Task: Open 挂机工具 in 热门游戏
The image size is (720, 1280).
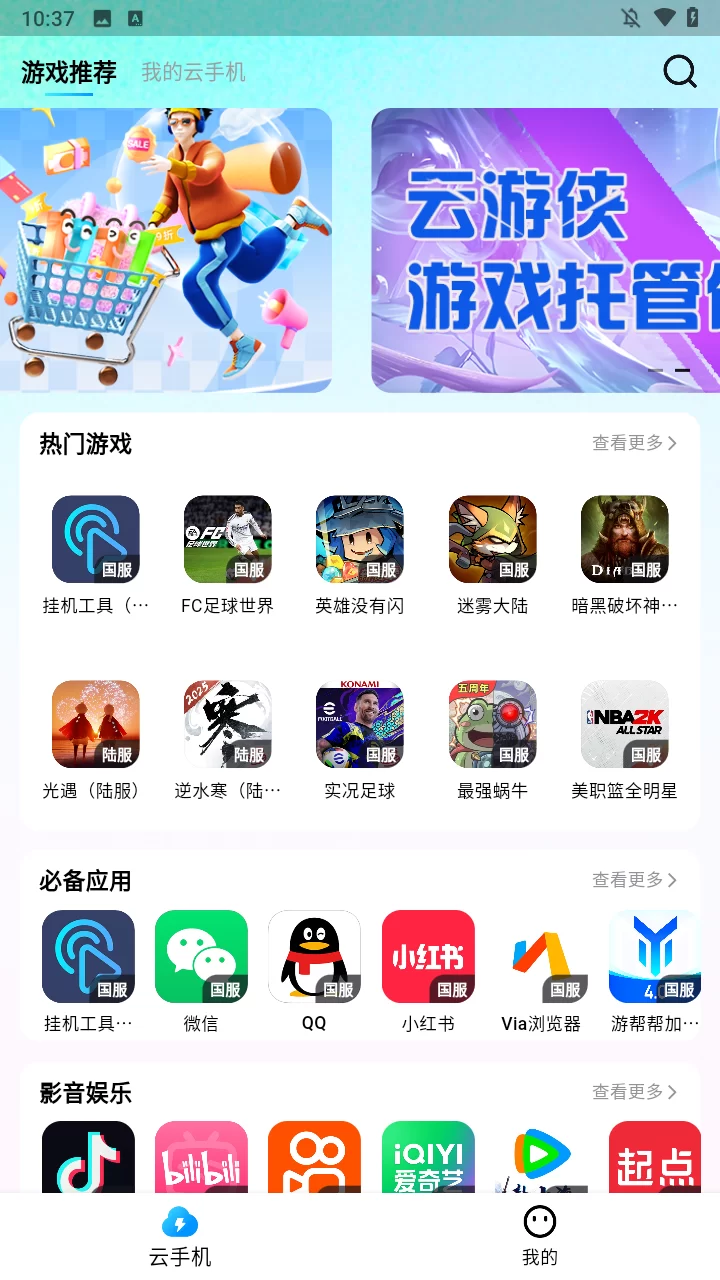Action: pyautogui.click(x=93, y=538)
